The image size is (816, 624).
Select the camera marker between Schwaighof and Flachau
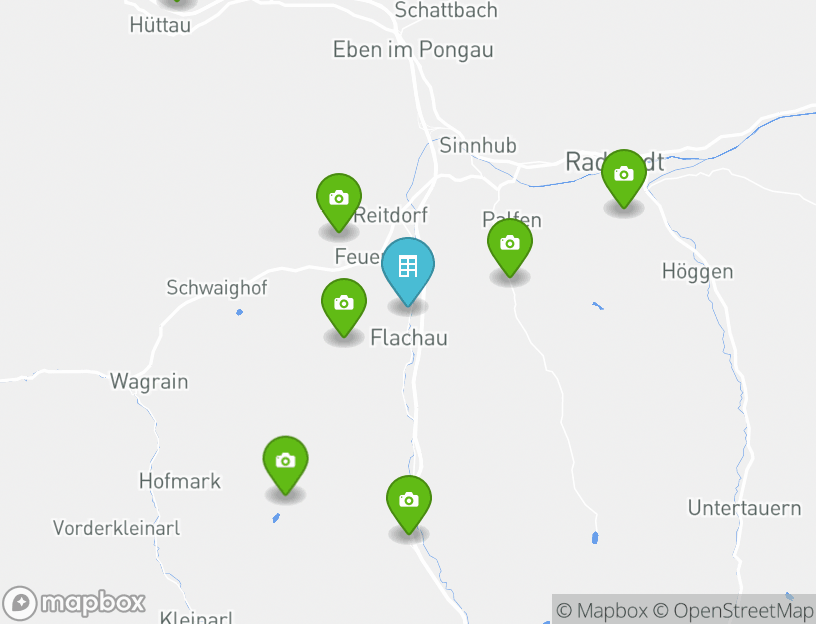(343, 304)
